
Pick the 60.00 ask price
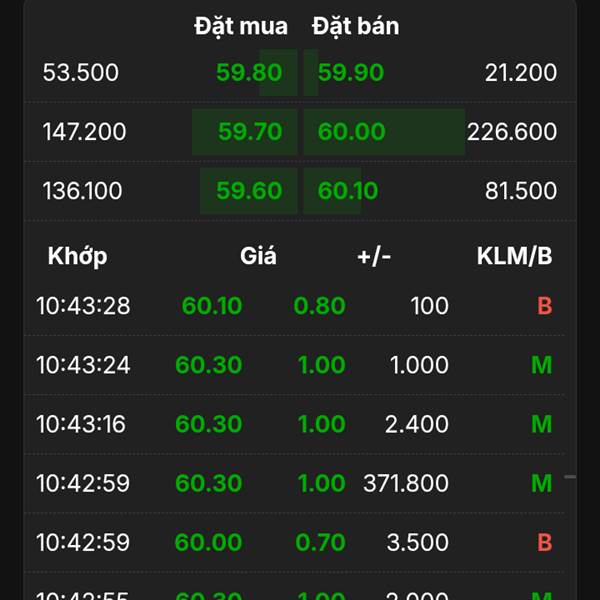click(351, 132)
